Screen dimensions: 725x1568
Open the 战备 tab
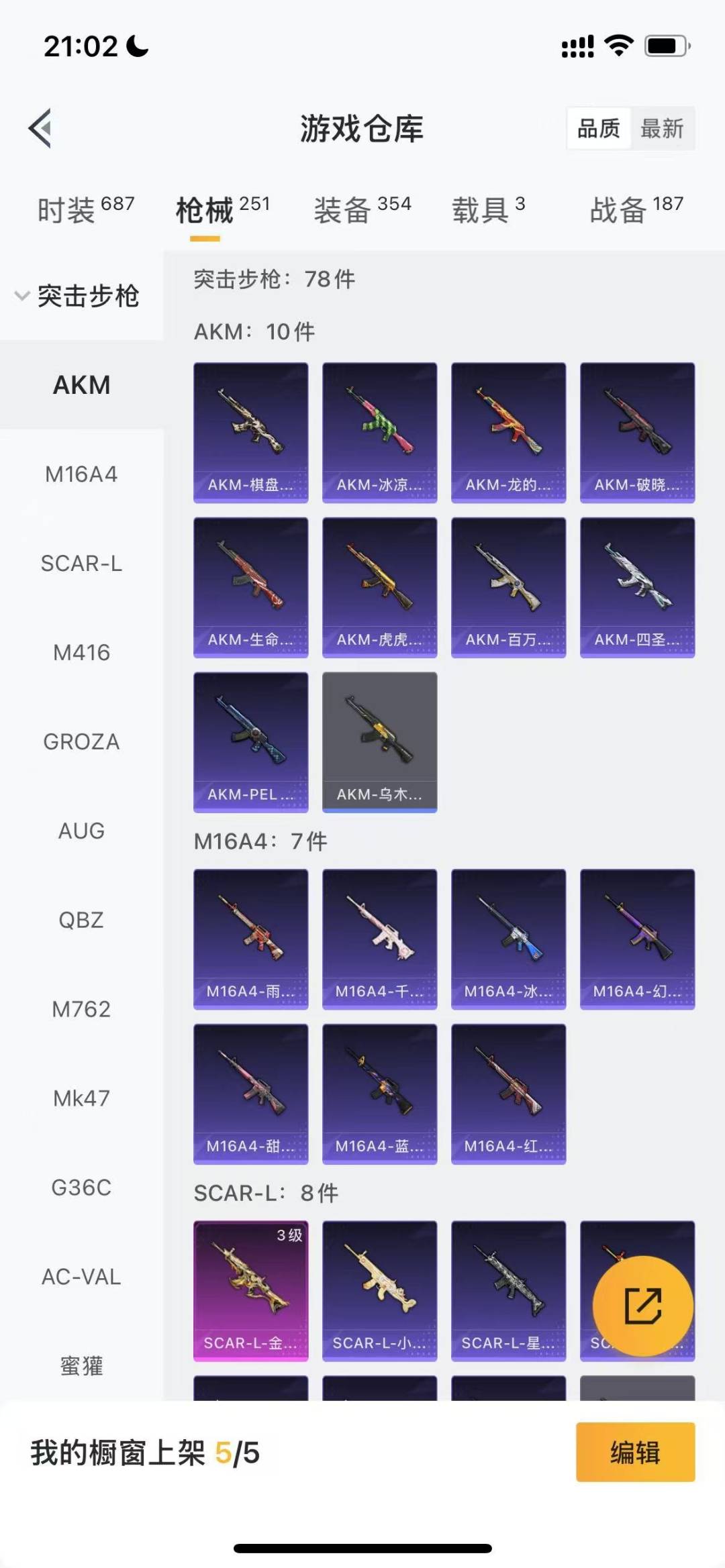[x=636, y=210]
